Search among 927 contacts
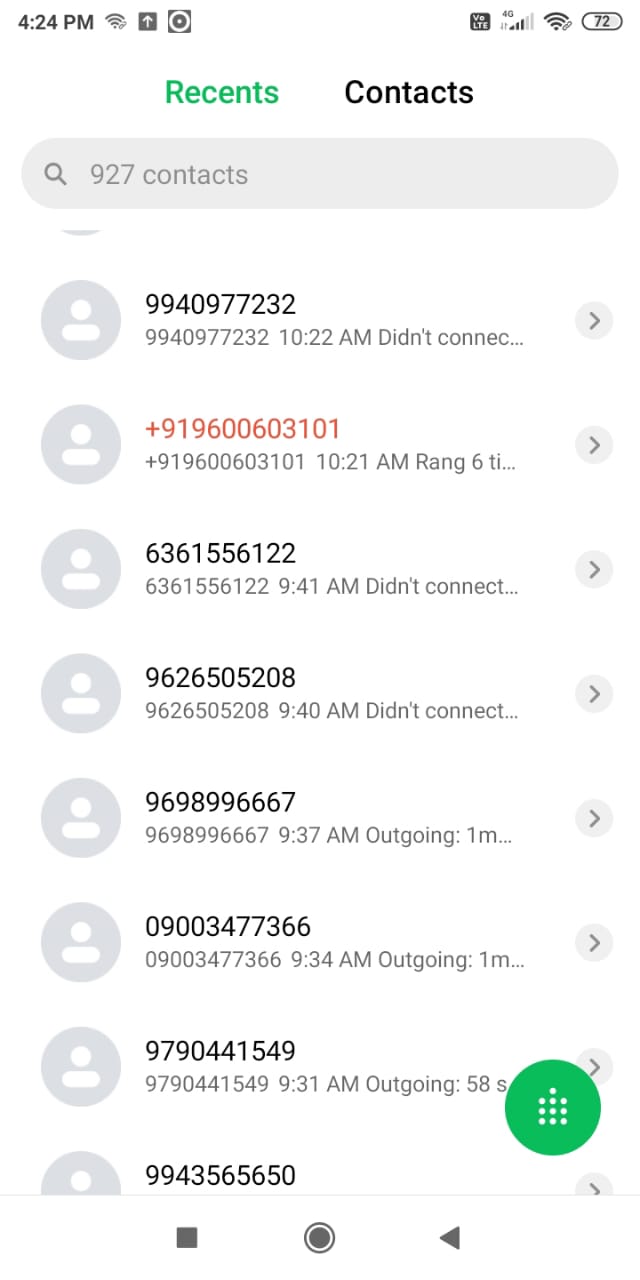Image resolution: width=640 pixels, height=1280 pixels. pyautogui.click(x=319, y=174)
